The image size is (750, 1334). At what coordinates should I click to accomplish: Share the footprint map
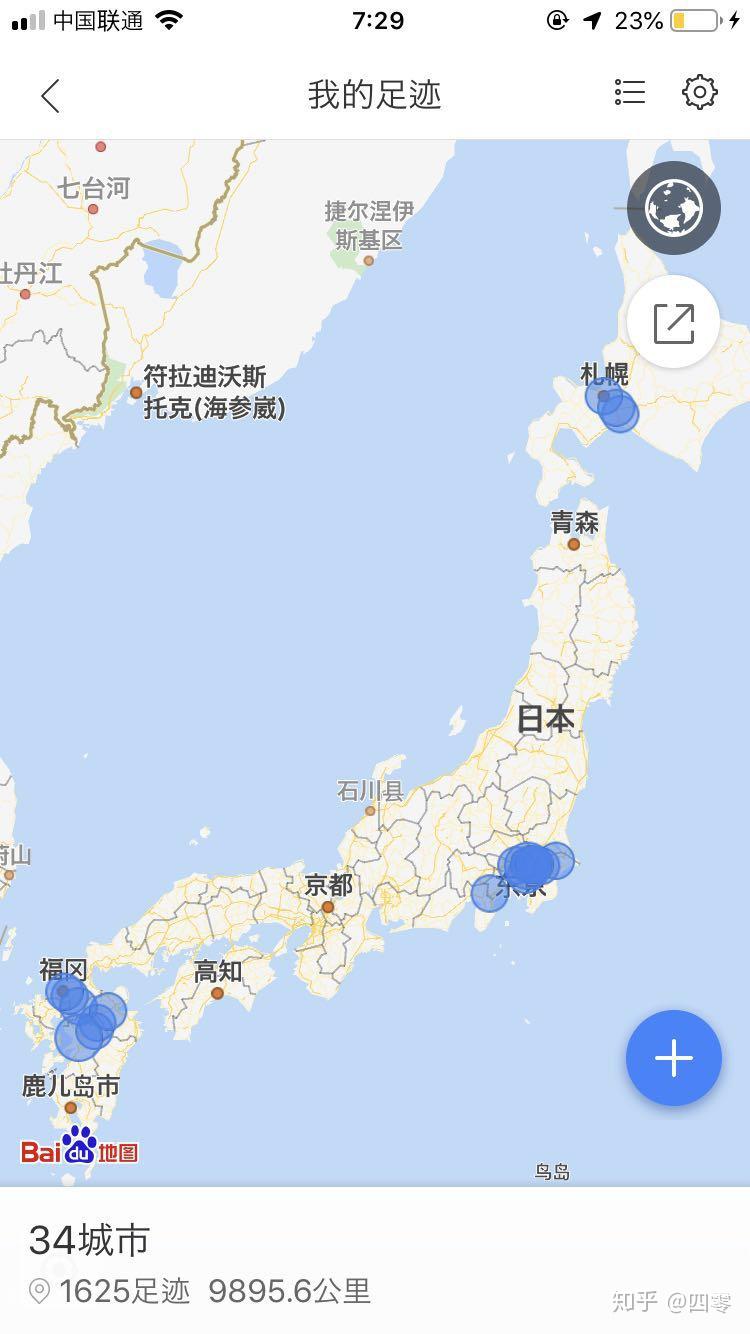point(674,322)
